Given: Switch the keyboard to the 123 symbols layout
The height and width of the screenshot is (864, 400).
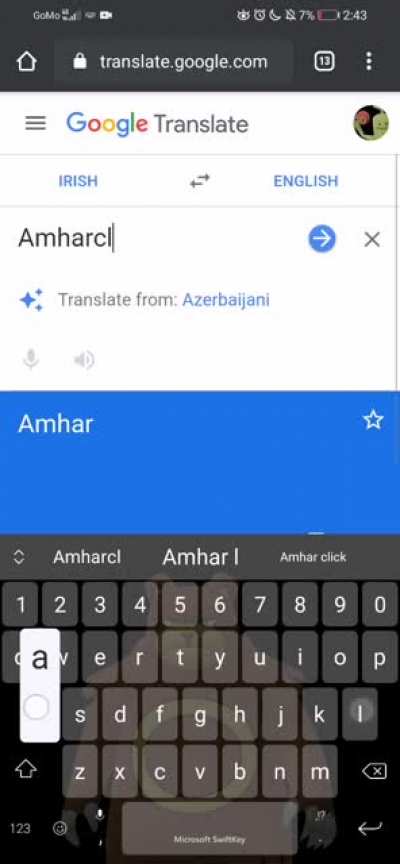Looking at the screenshot, I should coord(20,828).
